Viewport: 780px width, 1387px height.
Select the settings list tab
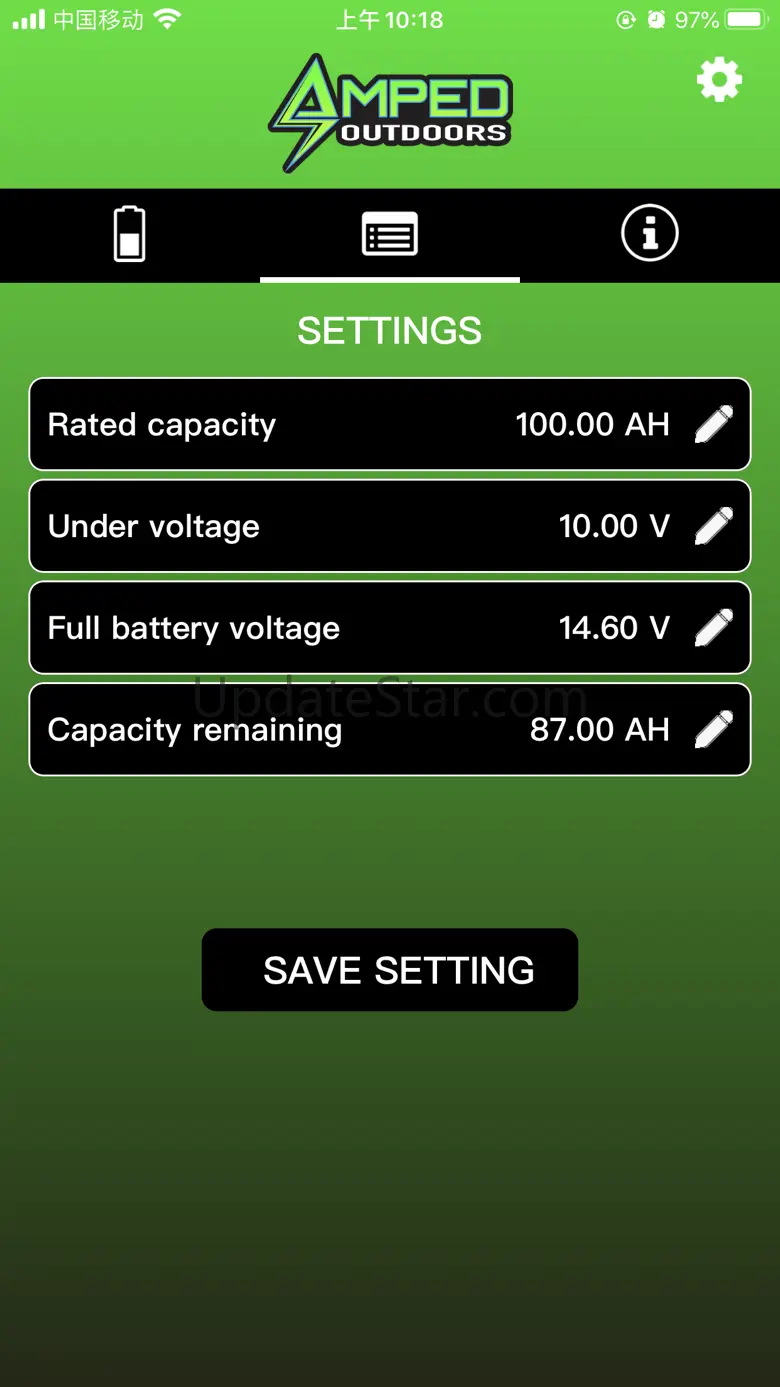point(390,234)
